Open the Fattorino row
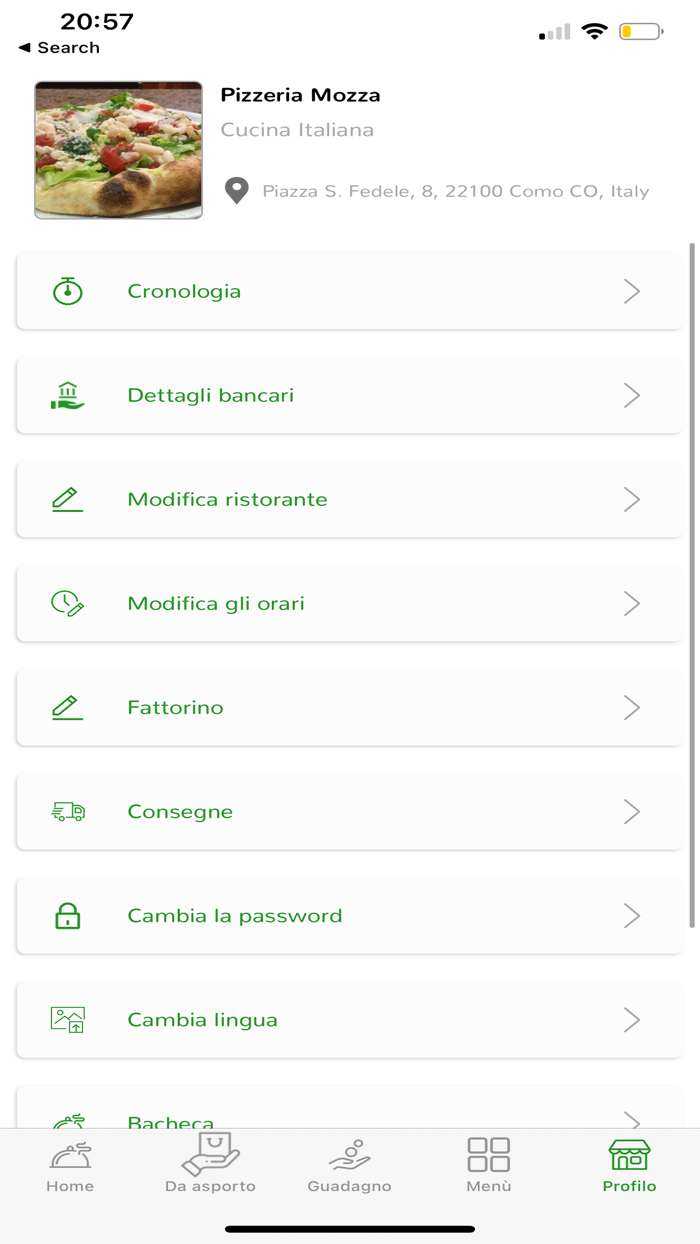The image size is (700, 1244). coord(349,707)
